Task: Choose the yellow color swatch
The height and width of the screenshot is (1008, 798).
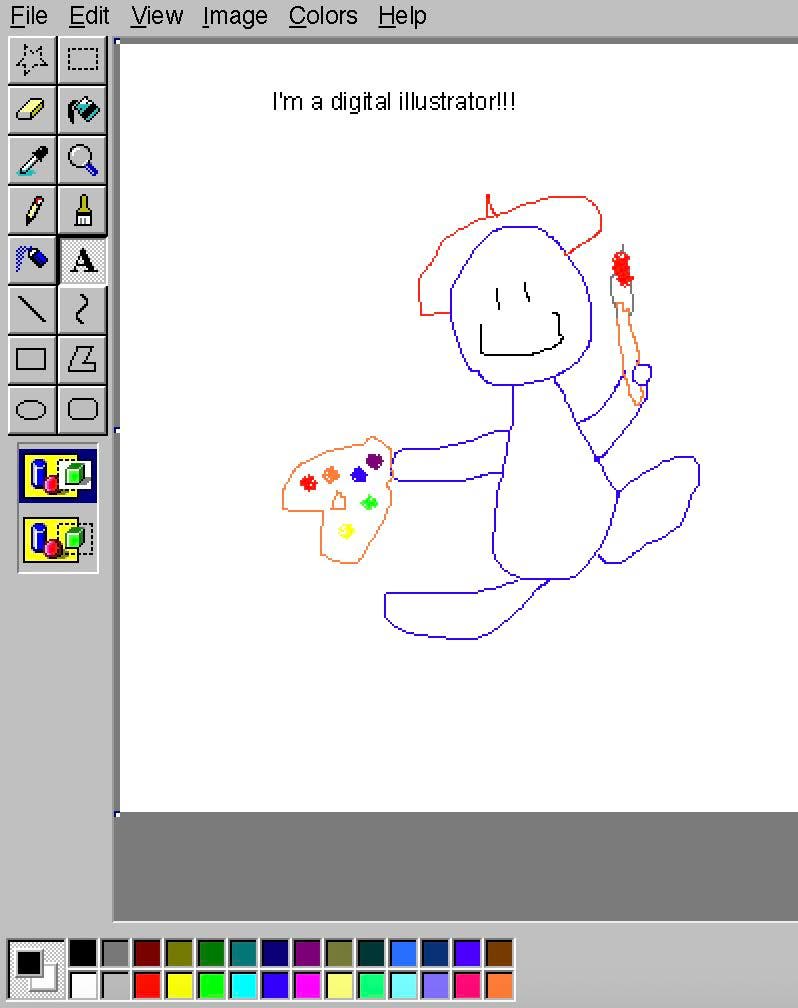Action: point(179,986)
